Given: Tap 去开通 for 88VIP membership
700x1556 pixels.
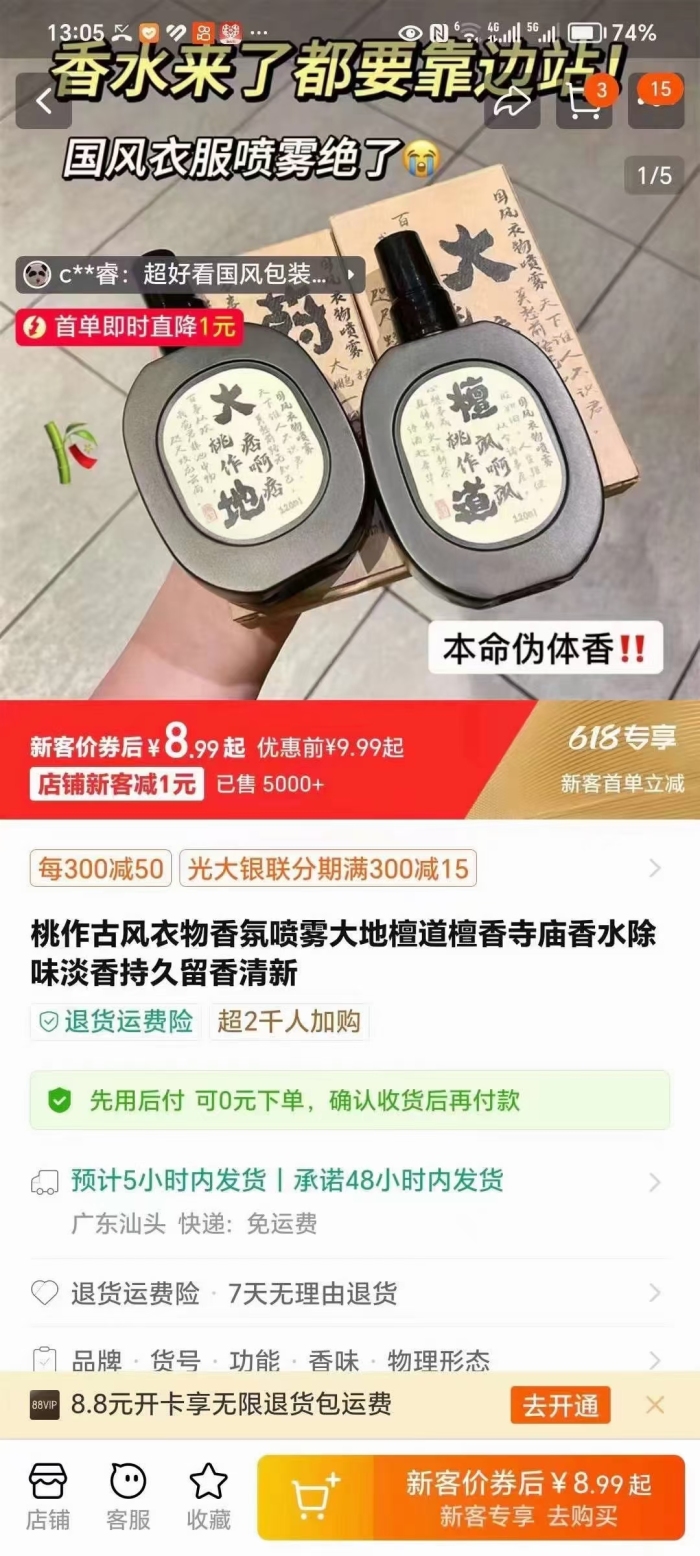Looking at the screenshot, I should click(560, 1405).
